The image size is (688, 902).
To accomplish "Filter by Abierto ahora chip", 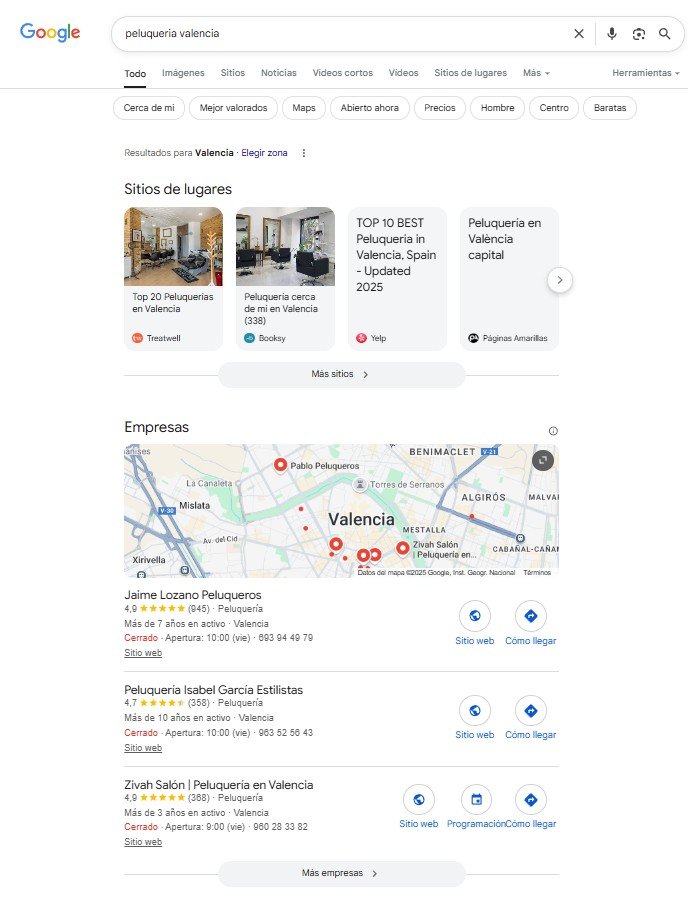I will pyautogui.click(x=369, y=108).
